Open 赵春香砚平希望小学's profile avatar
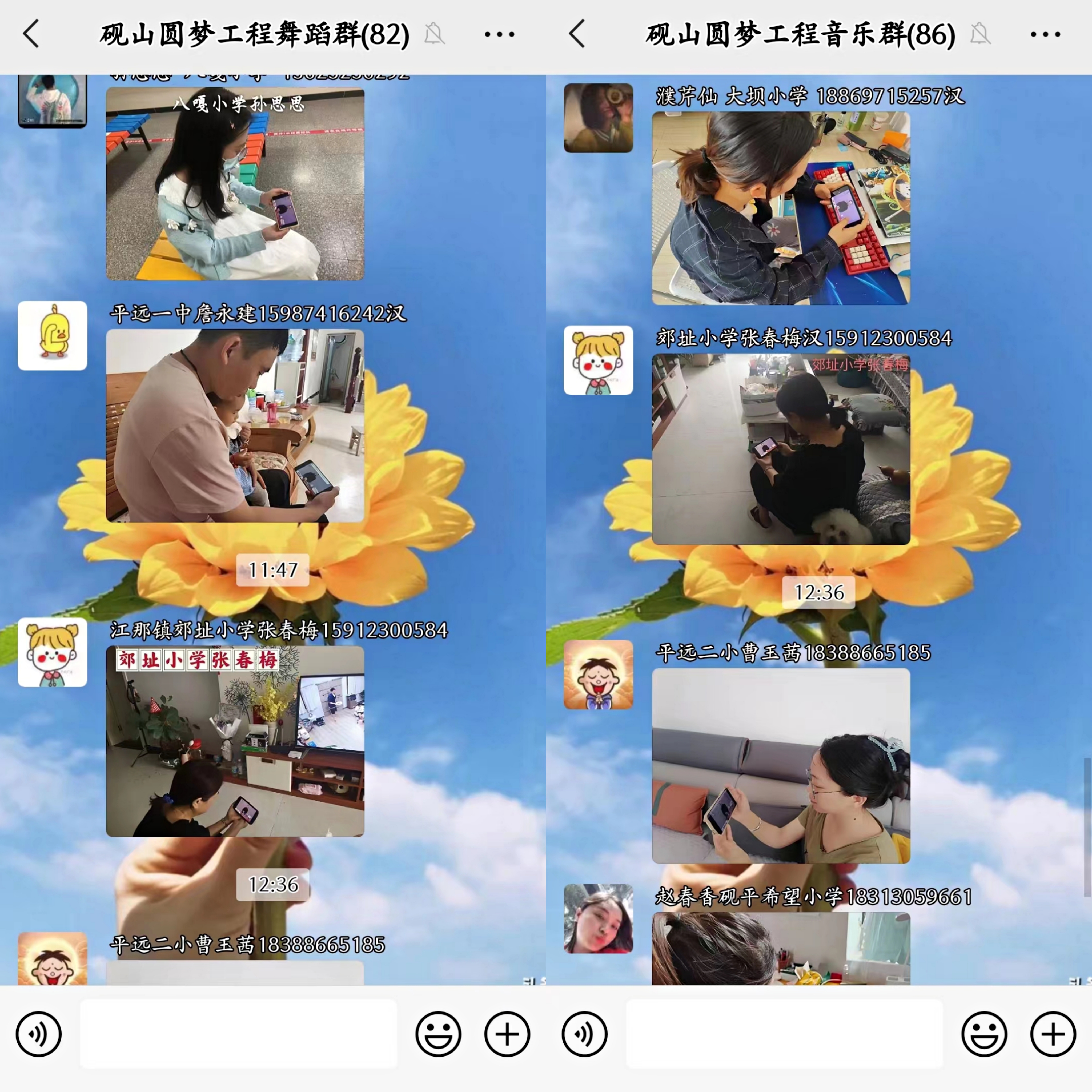 pyautogui.click(x=599, y=918)
